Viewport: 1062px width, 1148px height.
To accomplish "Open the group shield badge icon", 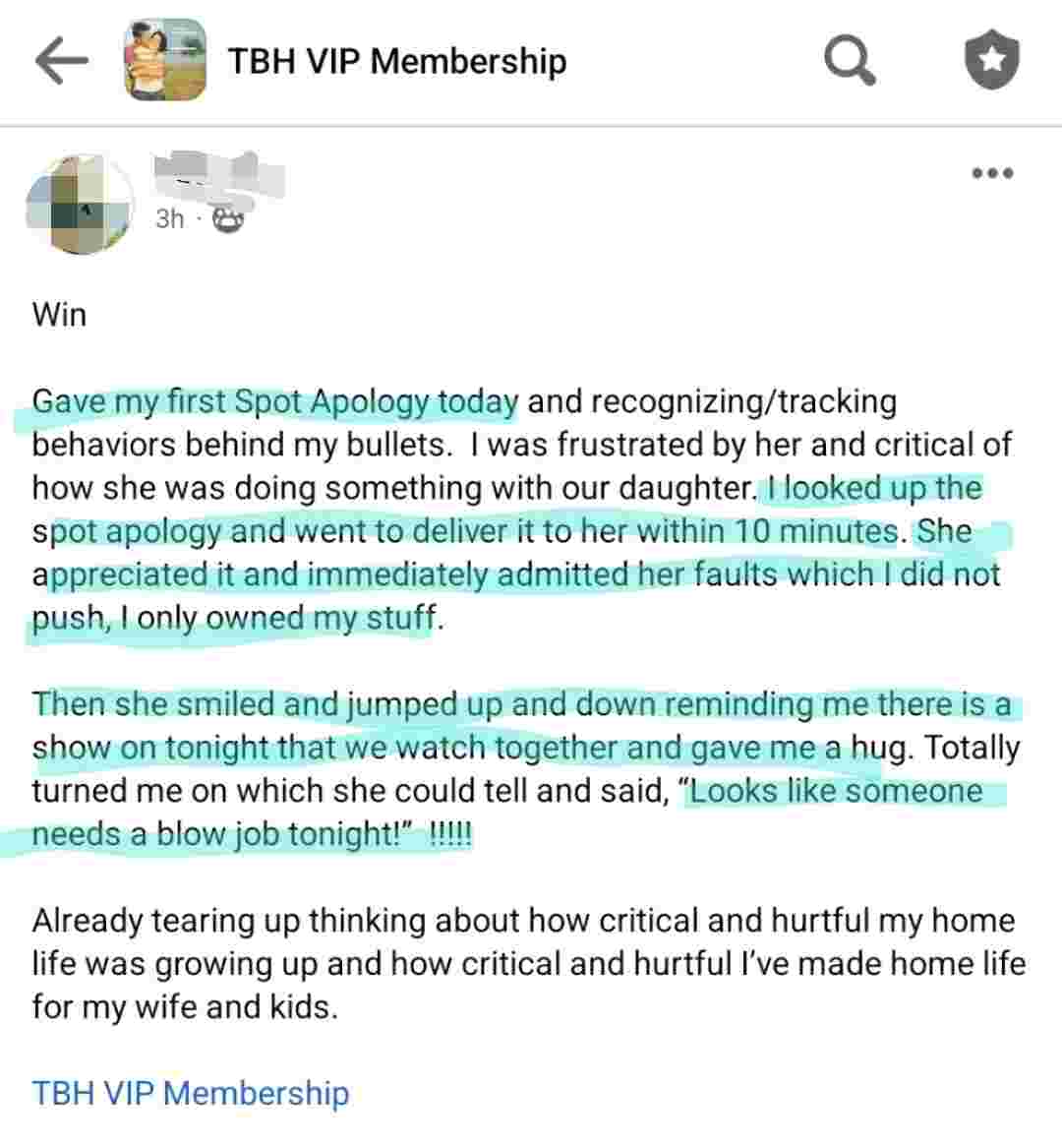I will (x=990, y=61).
